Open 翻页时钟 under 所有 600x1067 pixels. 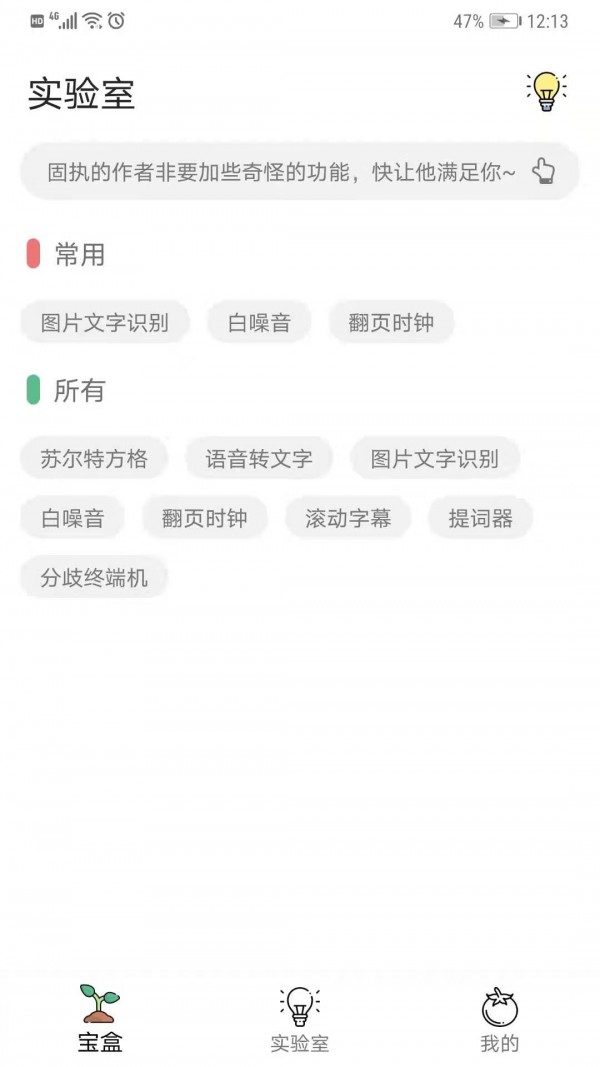click(204, 518)
